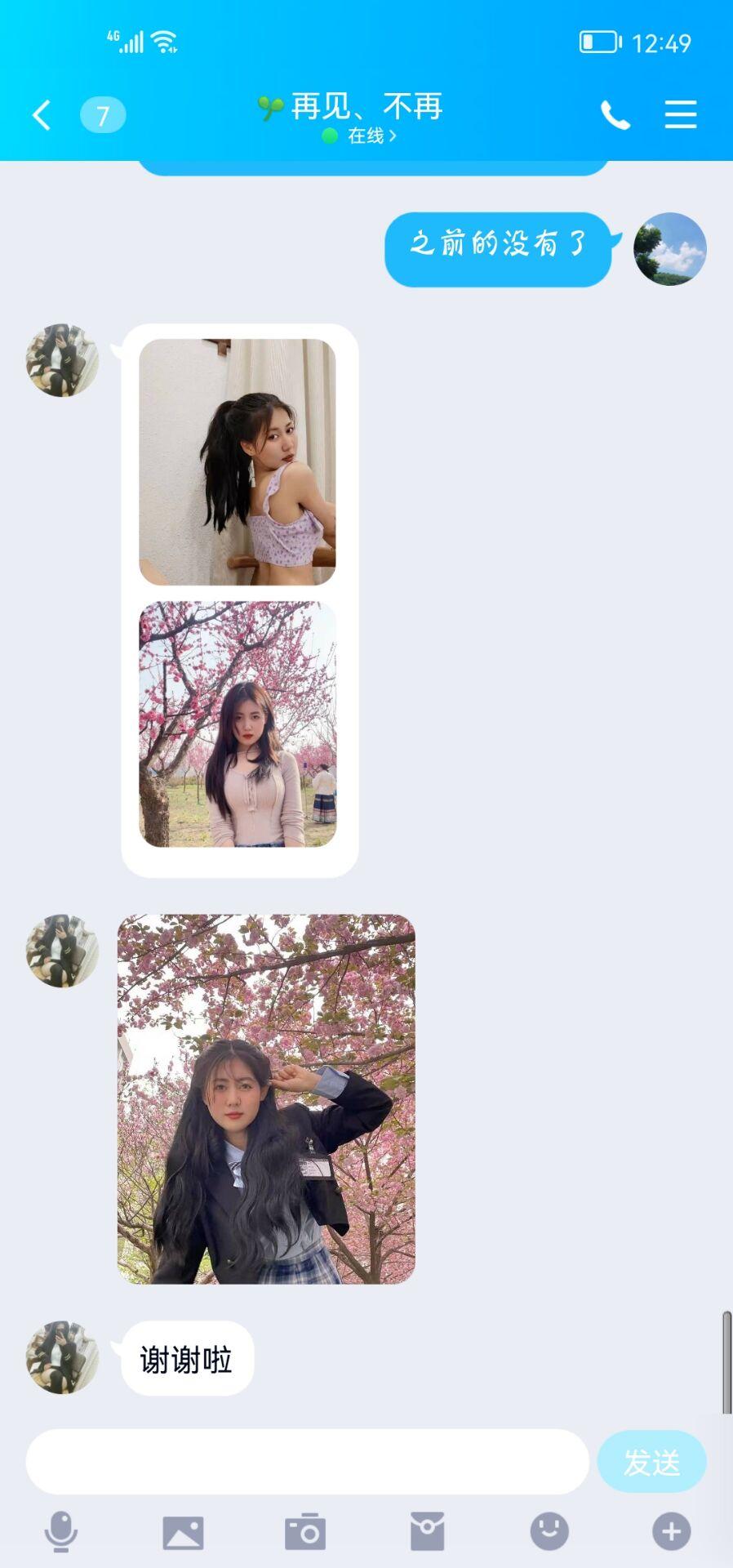
Task: Expand more options with plus icon
Action: 671,1531
